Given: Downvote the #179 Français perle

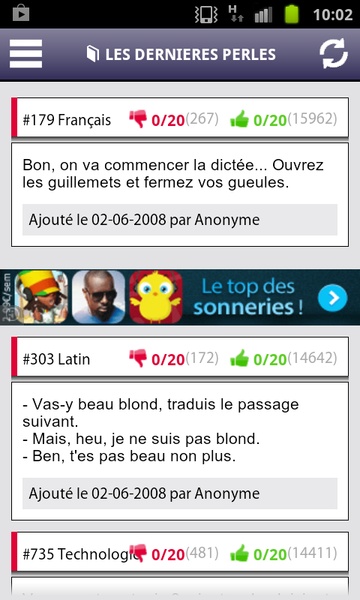Looking at the screenshot, I should coord(138,119).
